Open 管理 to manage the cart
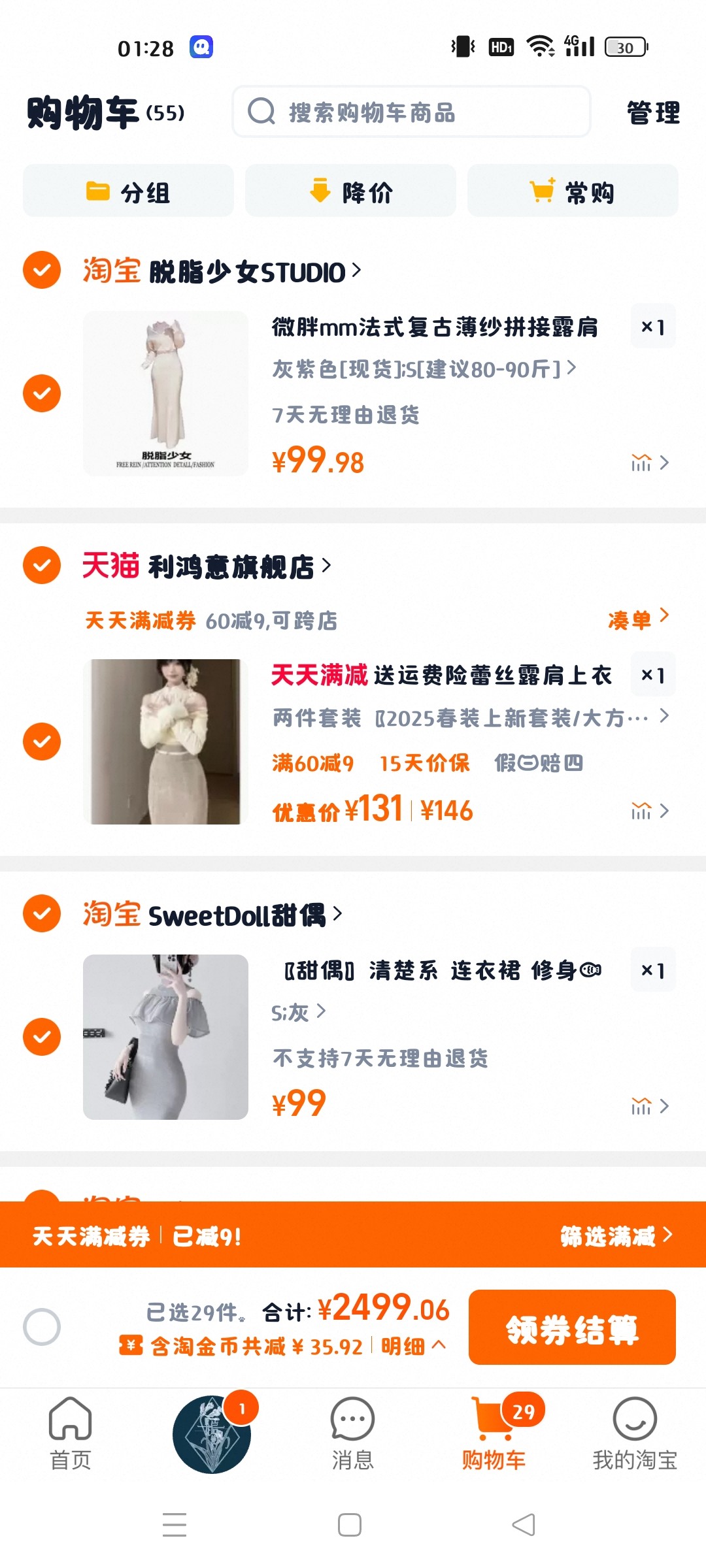The height and width of the screenshot is (1568, 706). (x=653, y=112)
